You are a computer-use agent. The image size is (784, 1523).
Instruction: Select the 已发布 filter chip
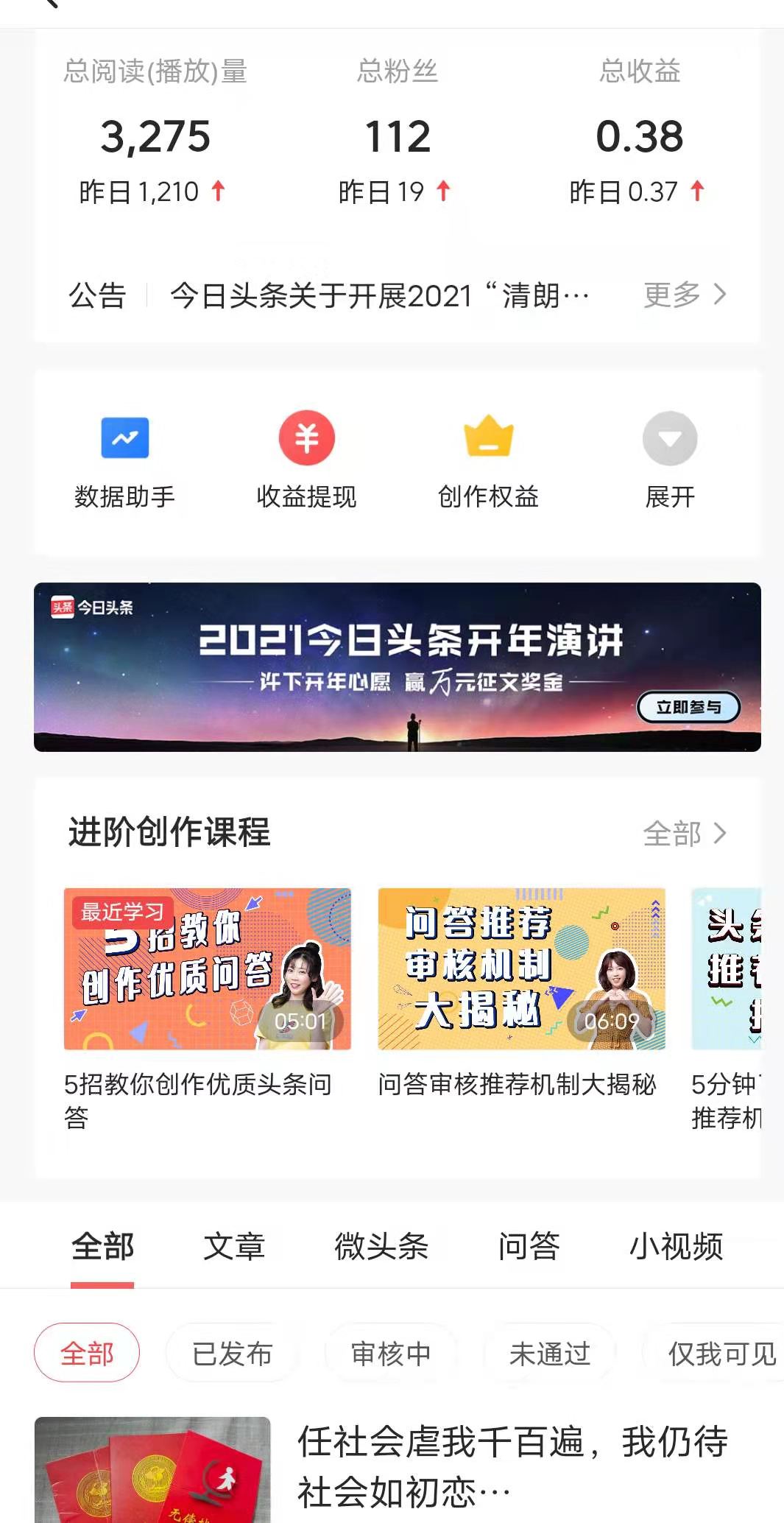click(x=230, y=1353)
